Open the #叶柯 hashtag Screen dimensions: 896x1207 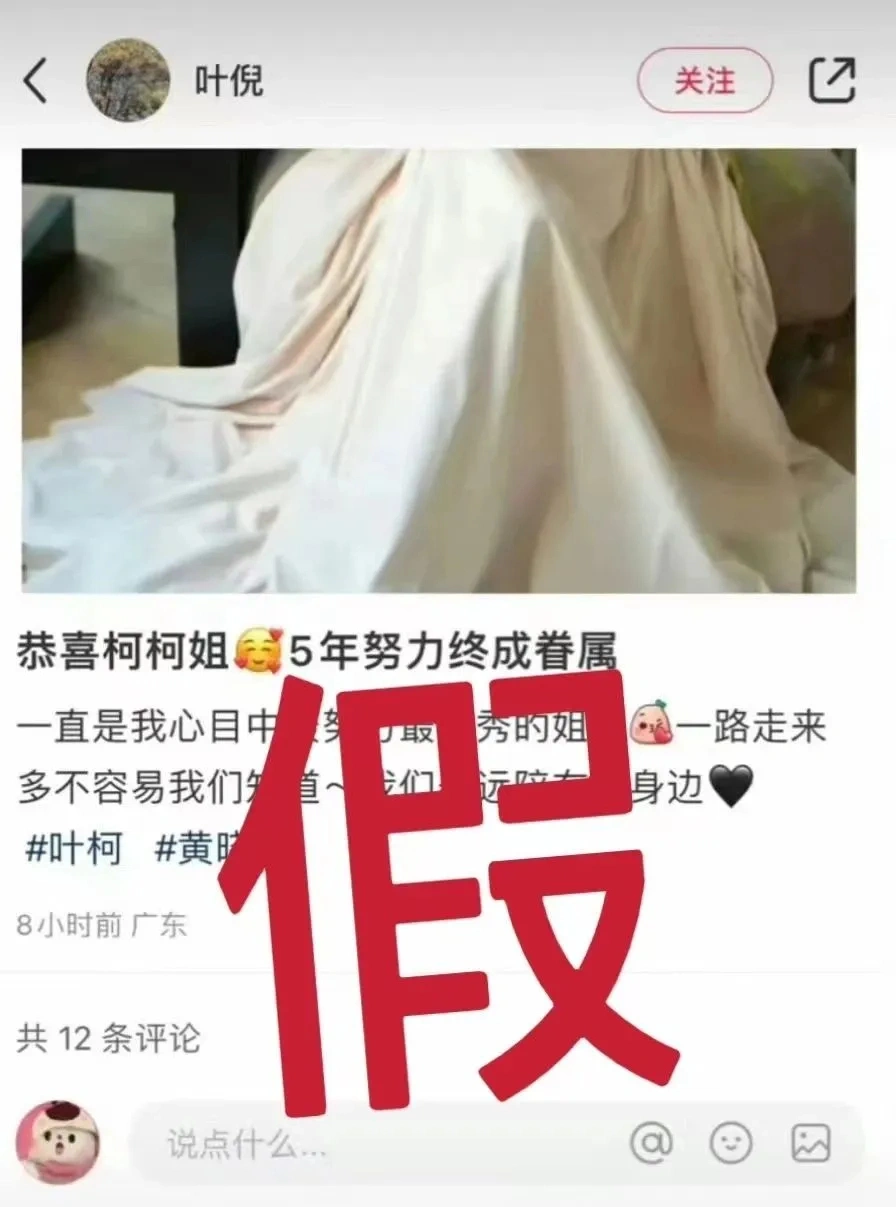(x=73, y=848)
